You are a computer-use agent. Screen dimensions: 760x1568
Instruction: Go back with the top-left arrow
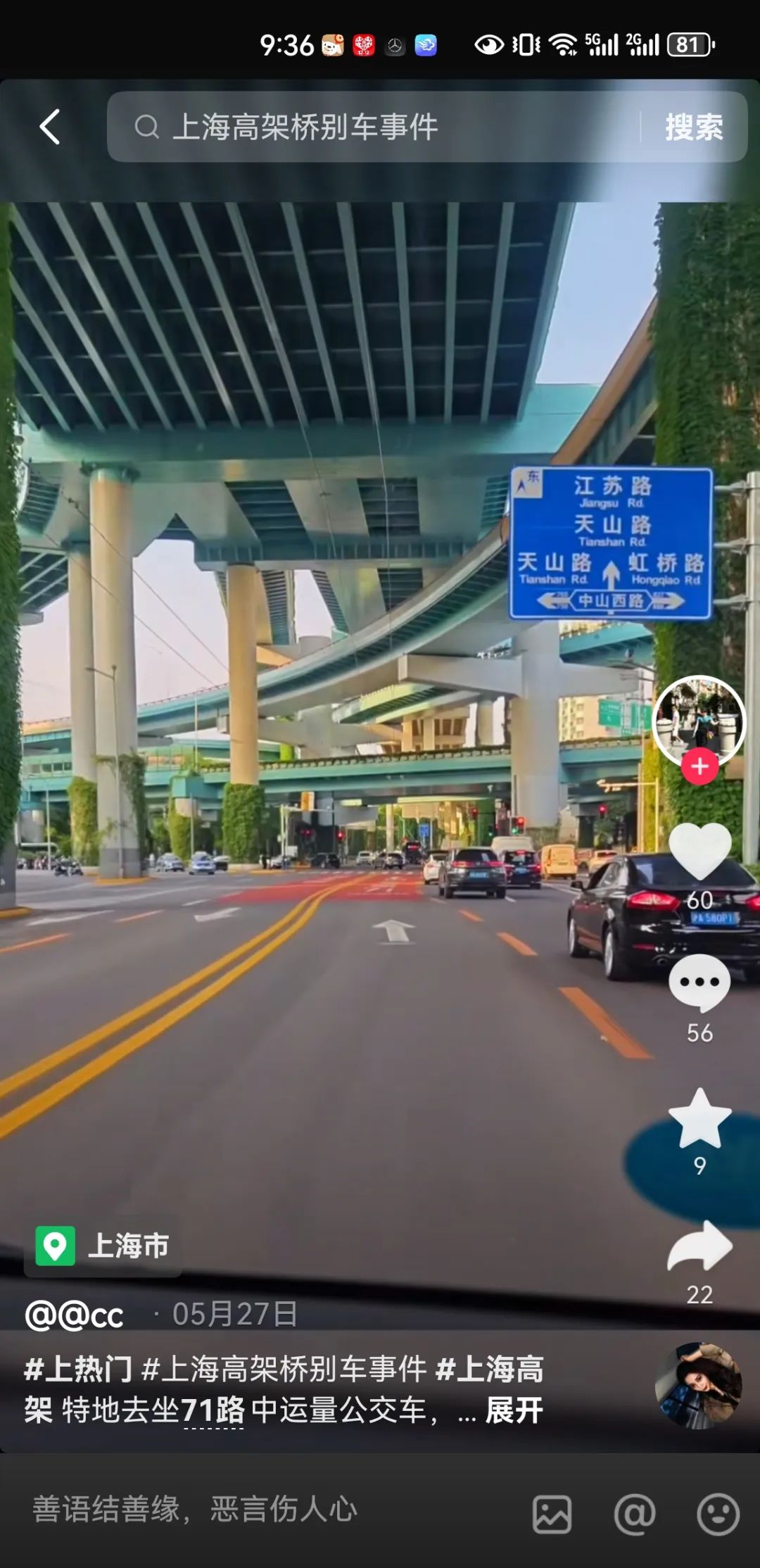[49, 127]
